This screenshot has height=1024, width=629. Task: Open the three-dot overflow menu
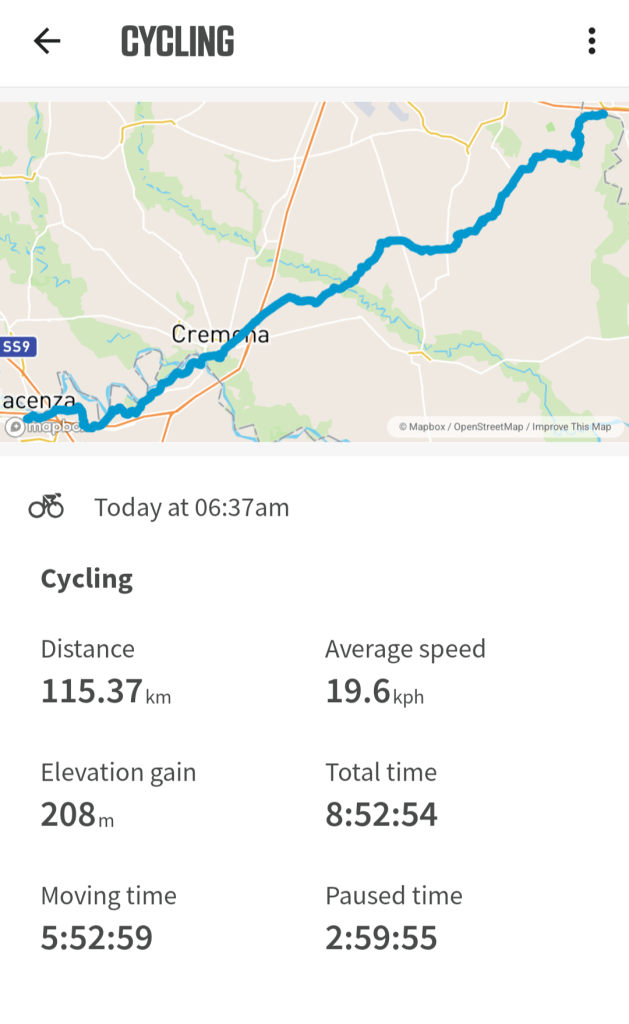tap(592, 41)
